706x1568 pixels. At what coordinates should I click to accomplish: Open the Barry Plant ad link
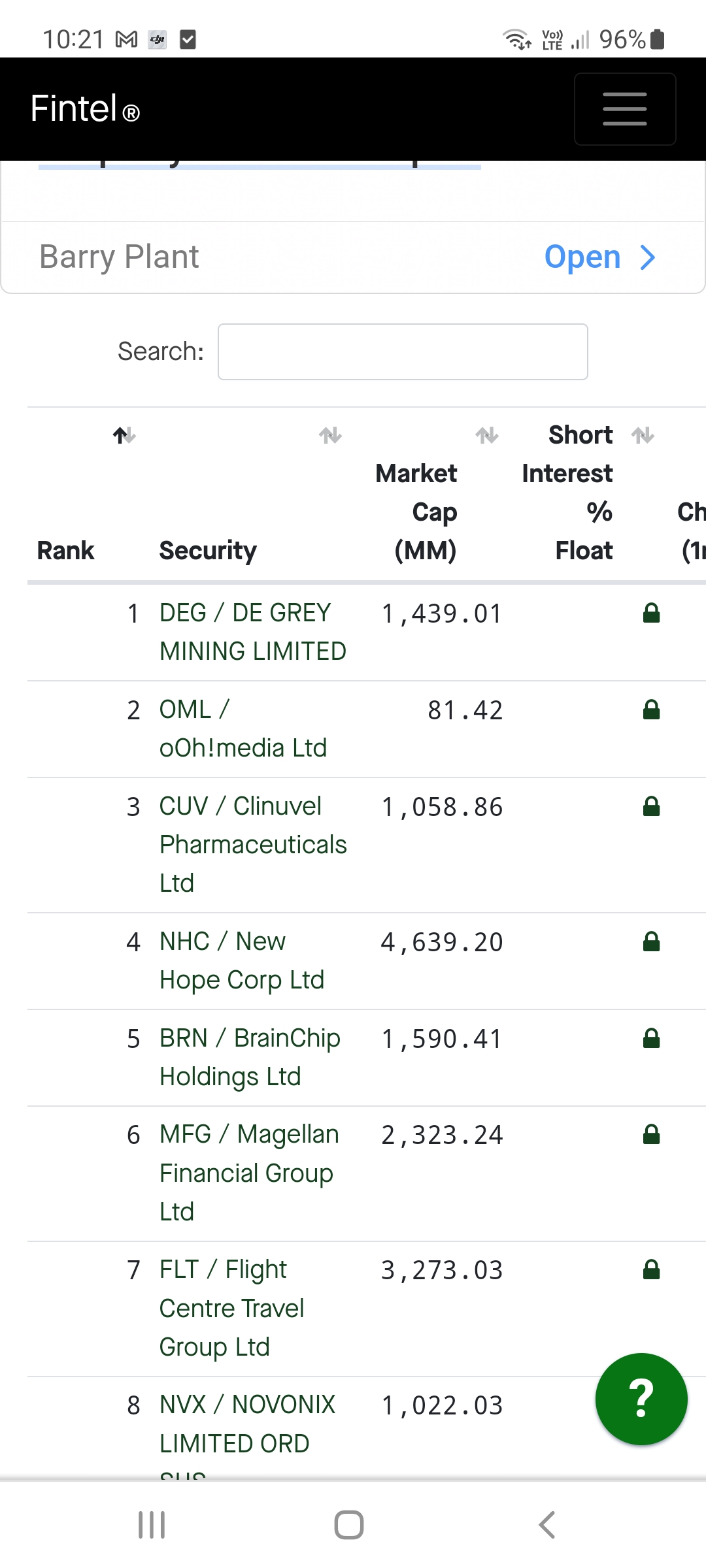click(x=599, y=257)
